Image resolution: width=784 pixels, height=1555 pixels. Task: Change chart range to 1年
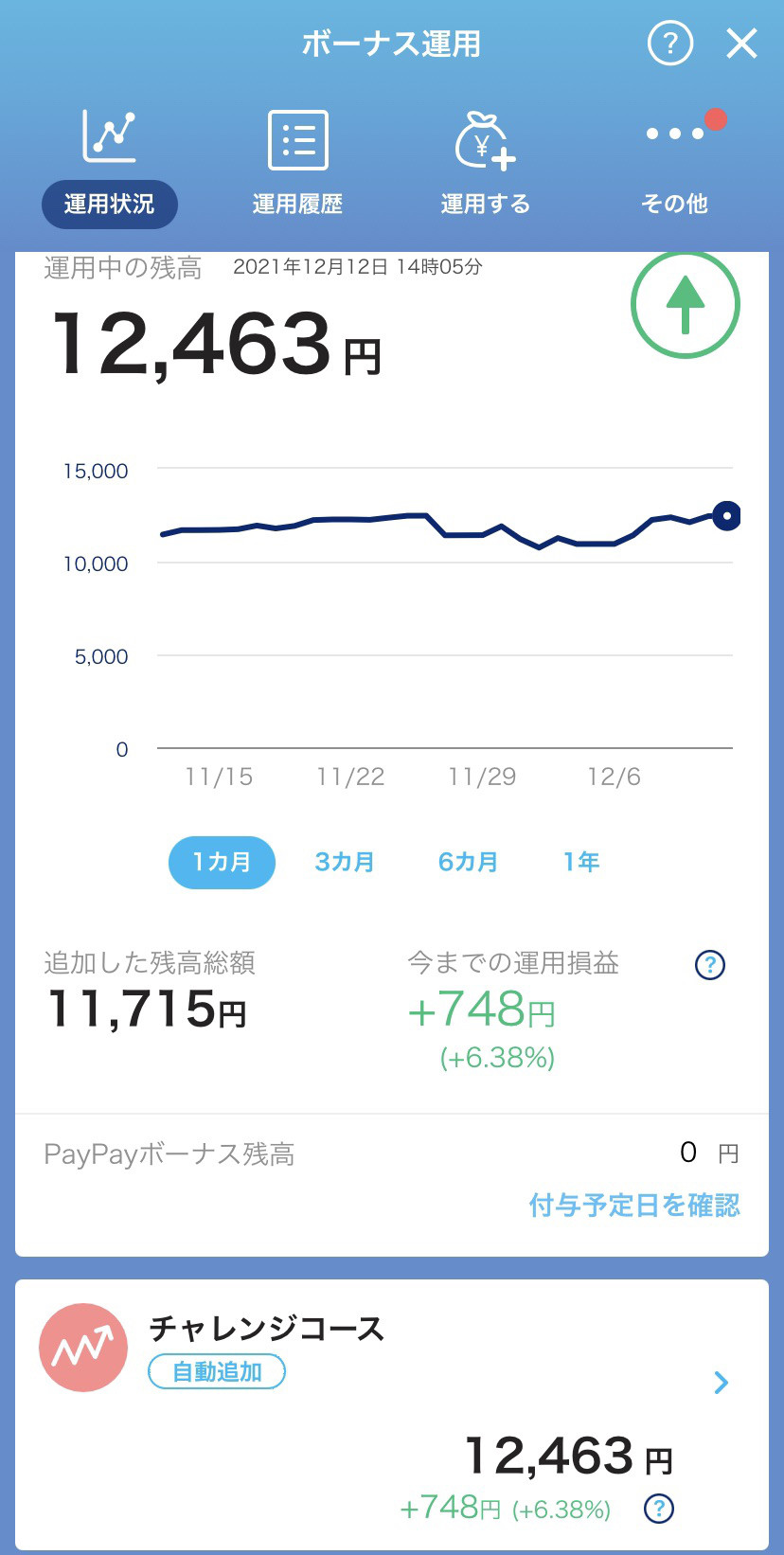pos(581,862)
